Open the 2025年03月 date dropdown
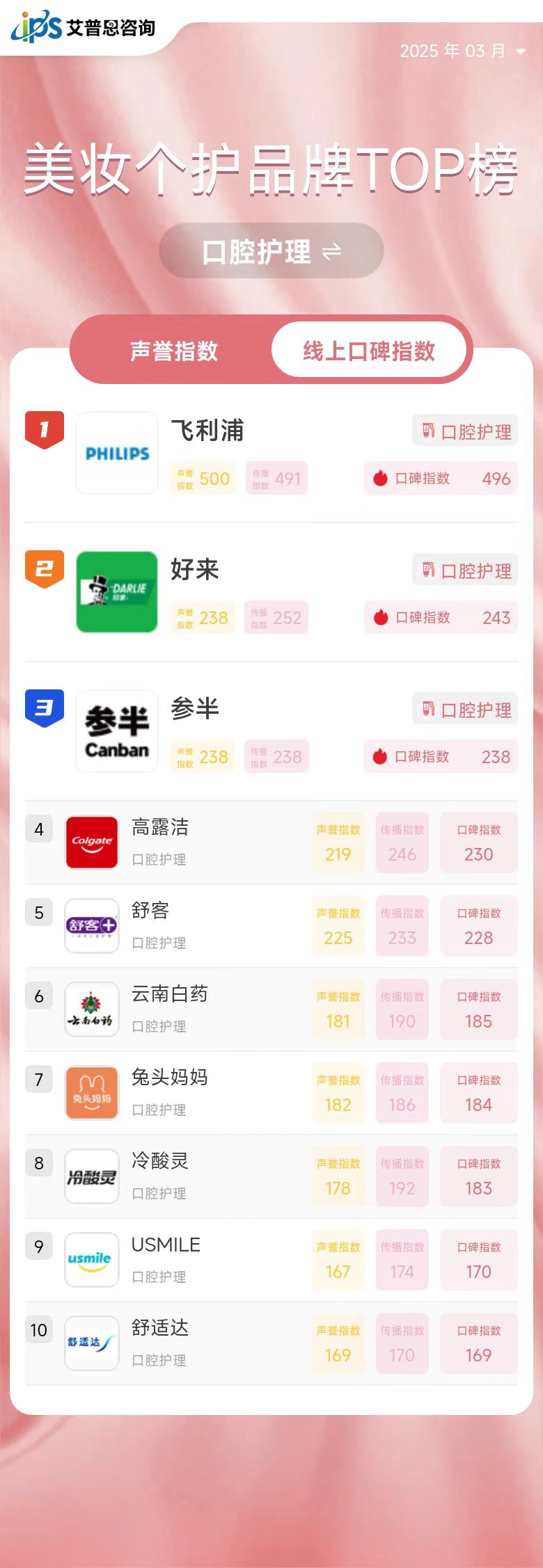543x1568 pixels. pyautogui.click(x=462, y=51)
